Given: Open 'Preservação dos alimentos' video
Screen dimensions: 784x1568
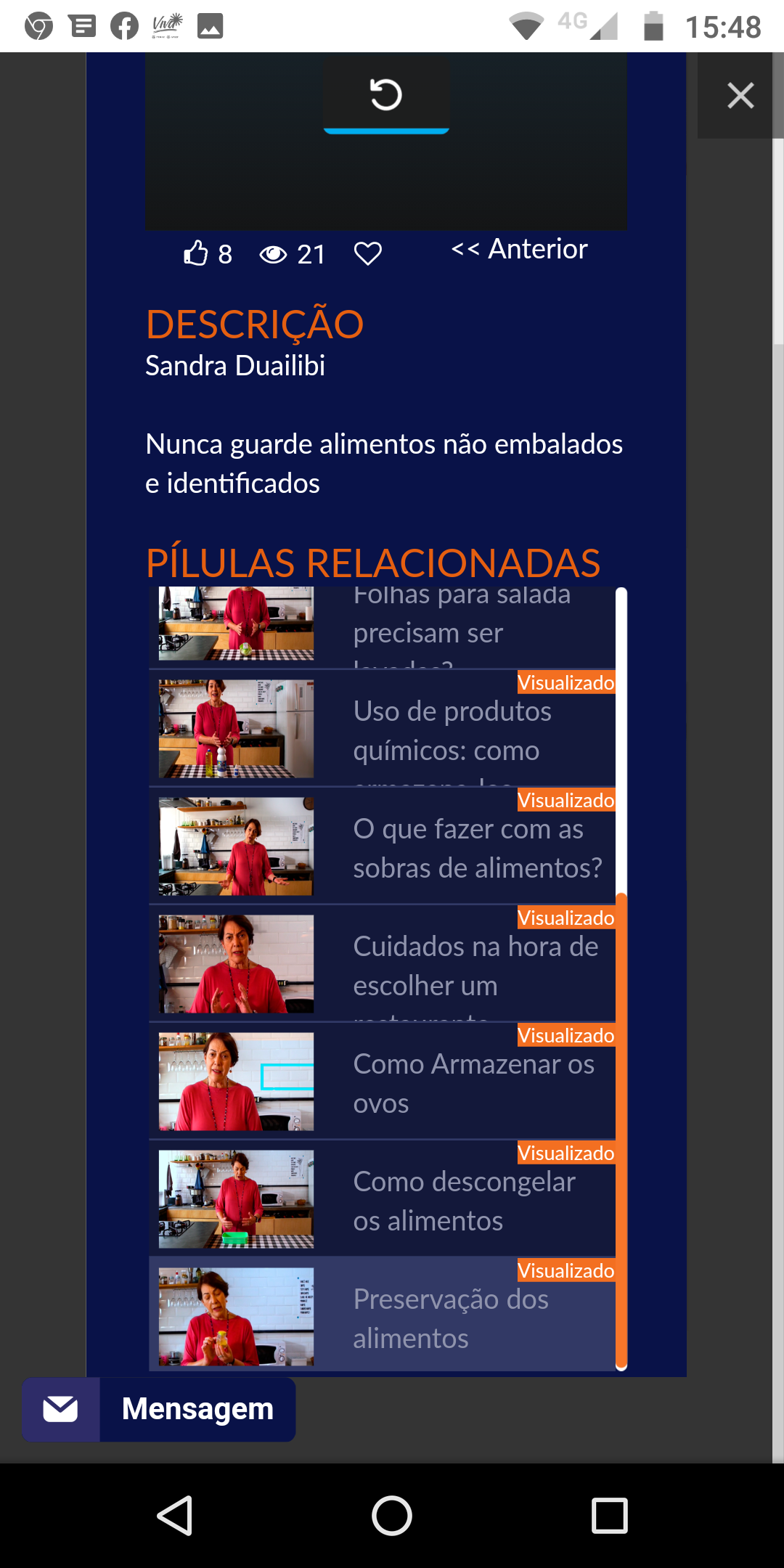Looking at the screenshot, I should [383, 1315].
